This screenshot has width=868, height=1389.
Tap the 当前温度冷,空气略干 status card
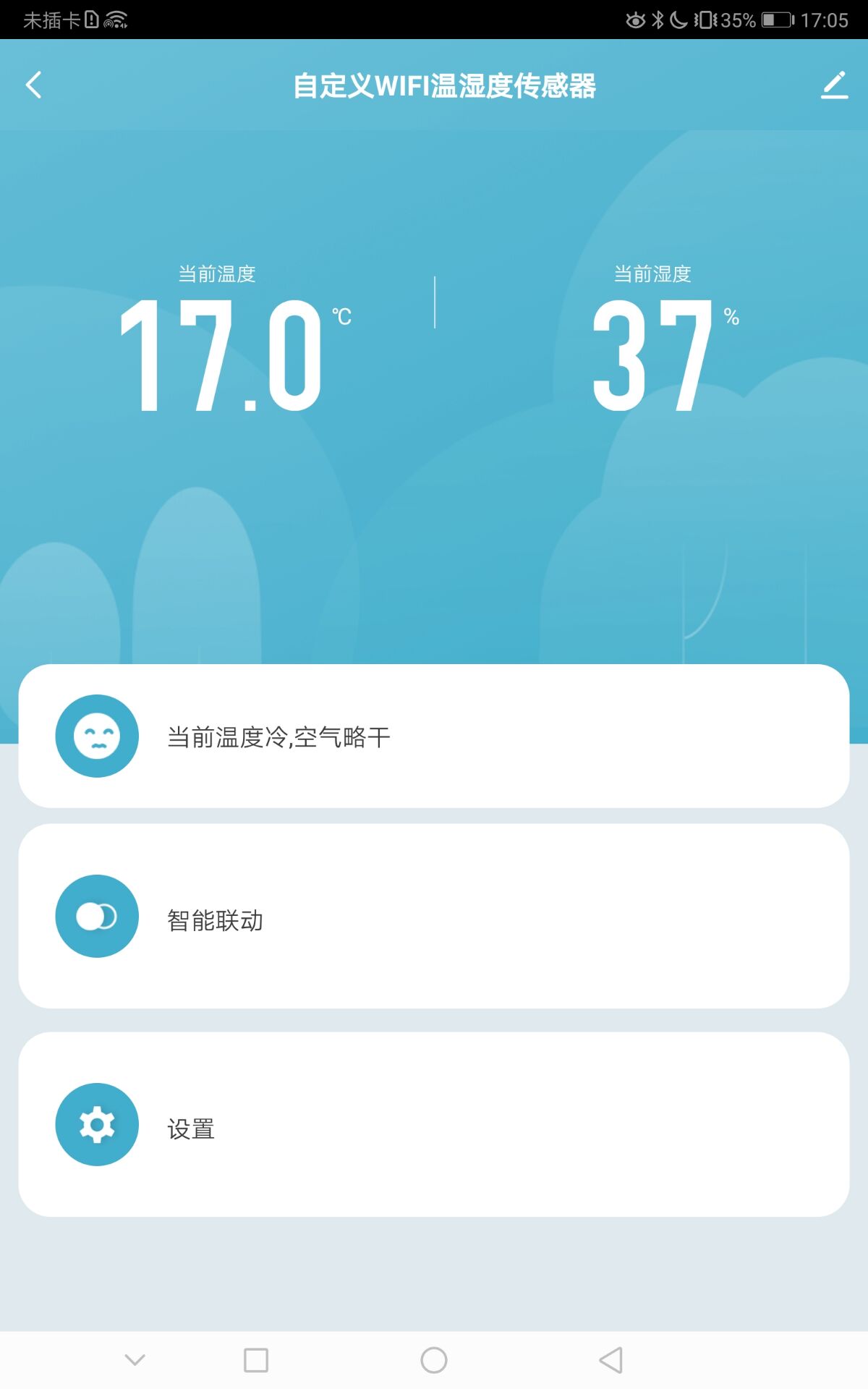point(434,736)
